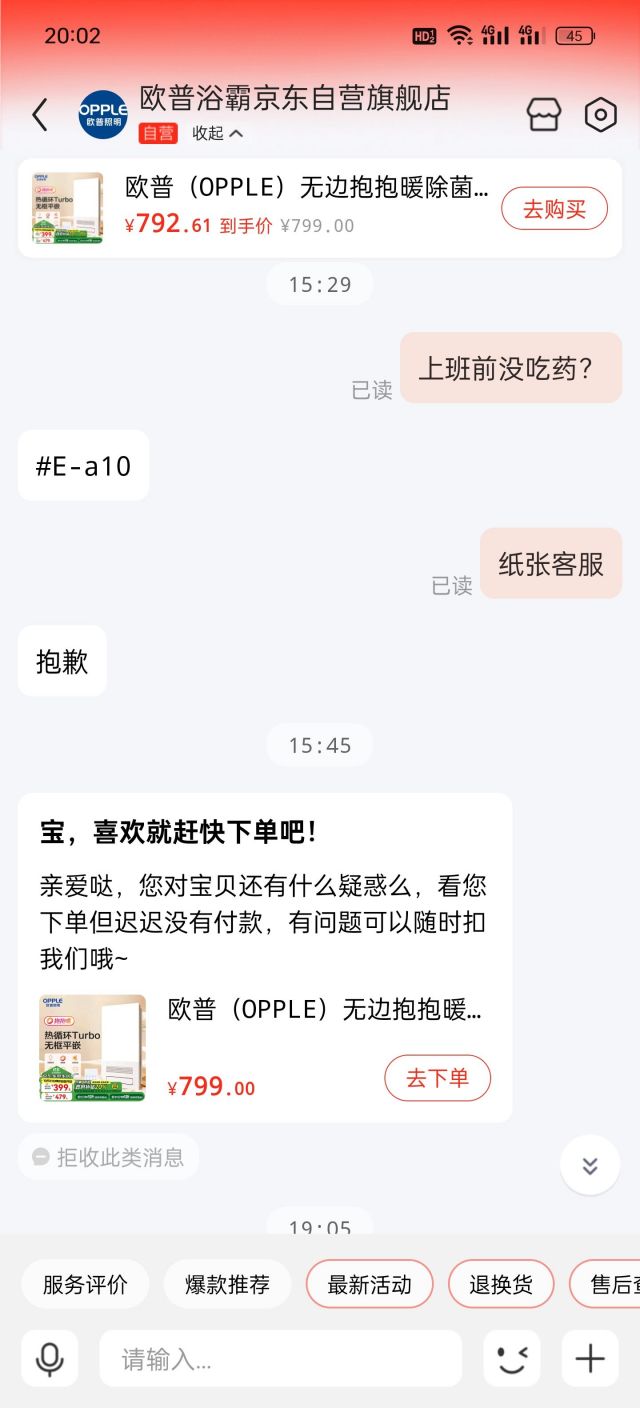640x1408 pixels.
Task: Select the 爆款推荐 chip
Action: [x=227, y=1284]
